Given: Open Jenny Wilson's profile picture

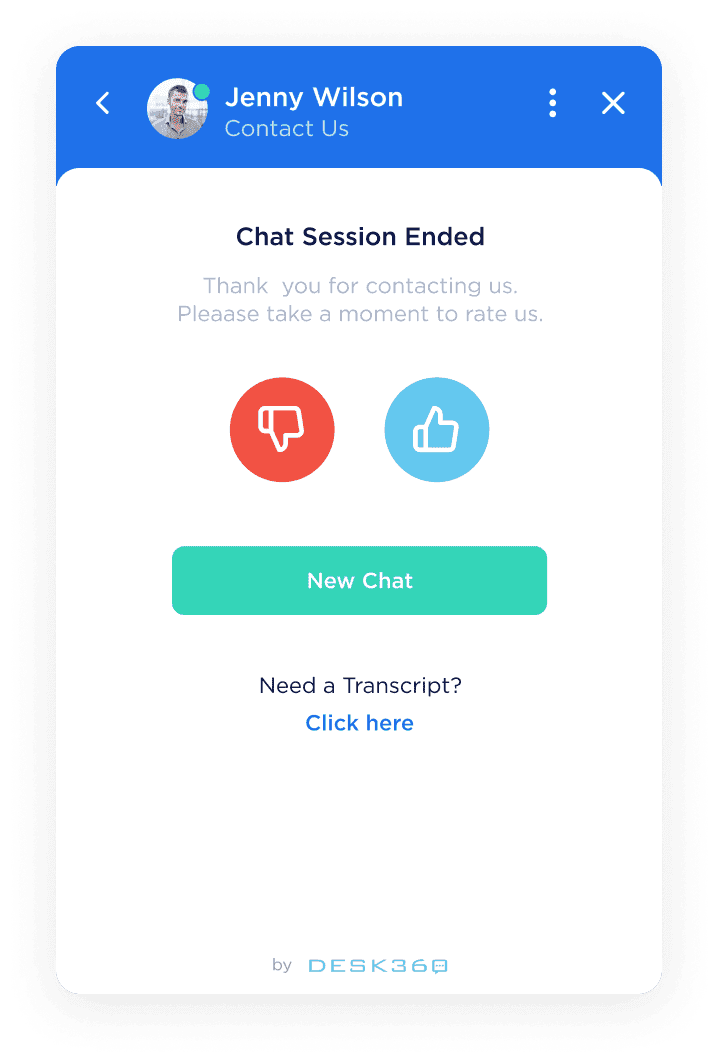Looking at the screenshot, I should click(x=177, y=108).
